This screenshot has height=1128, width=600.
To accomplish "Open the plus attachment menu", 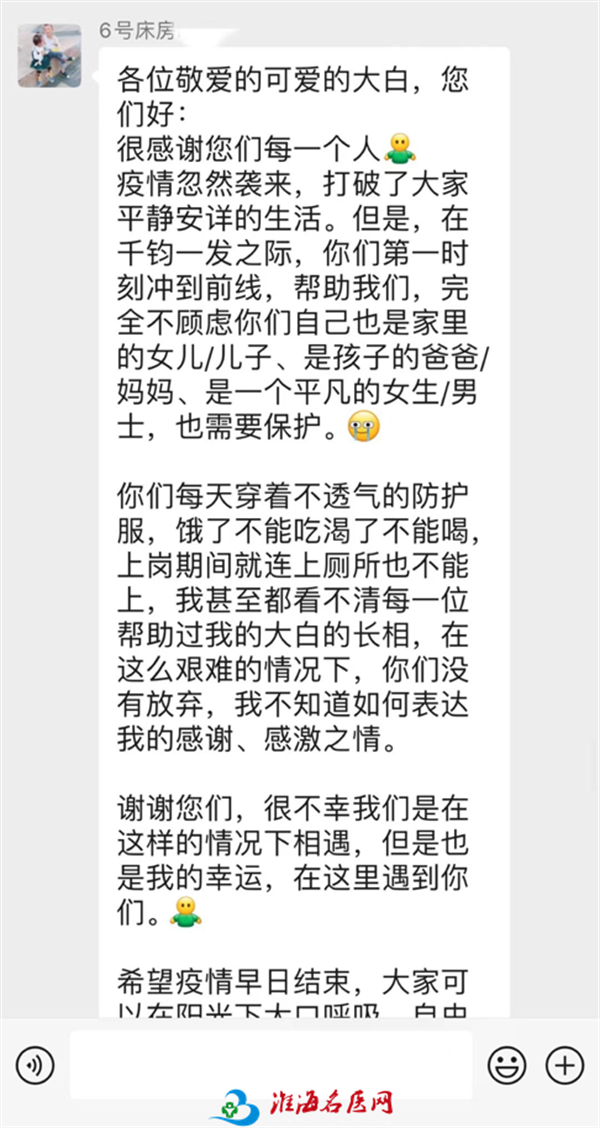I will 566,1062.
